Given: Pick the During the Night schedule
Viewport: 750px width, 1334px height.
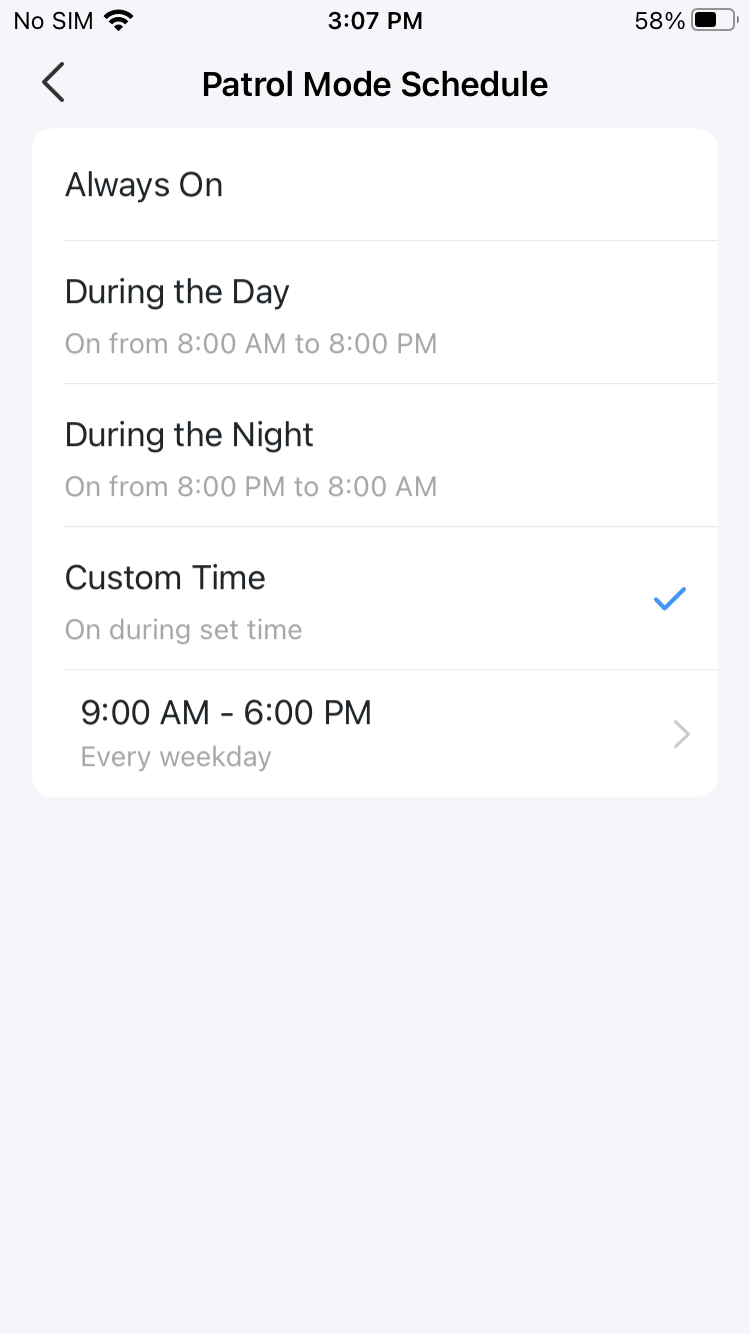Looking at the screenshot, I should [x=375, y=456].
